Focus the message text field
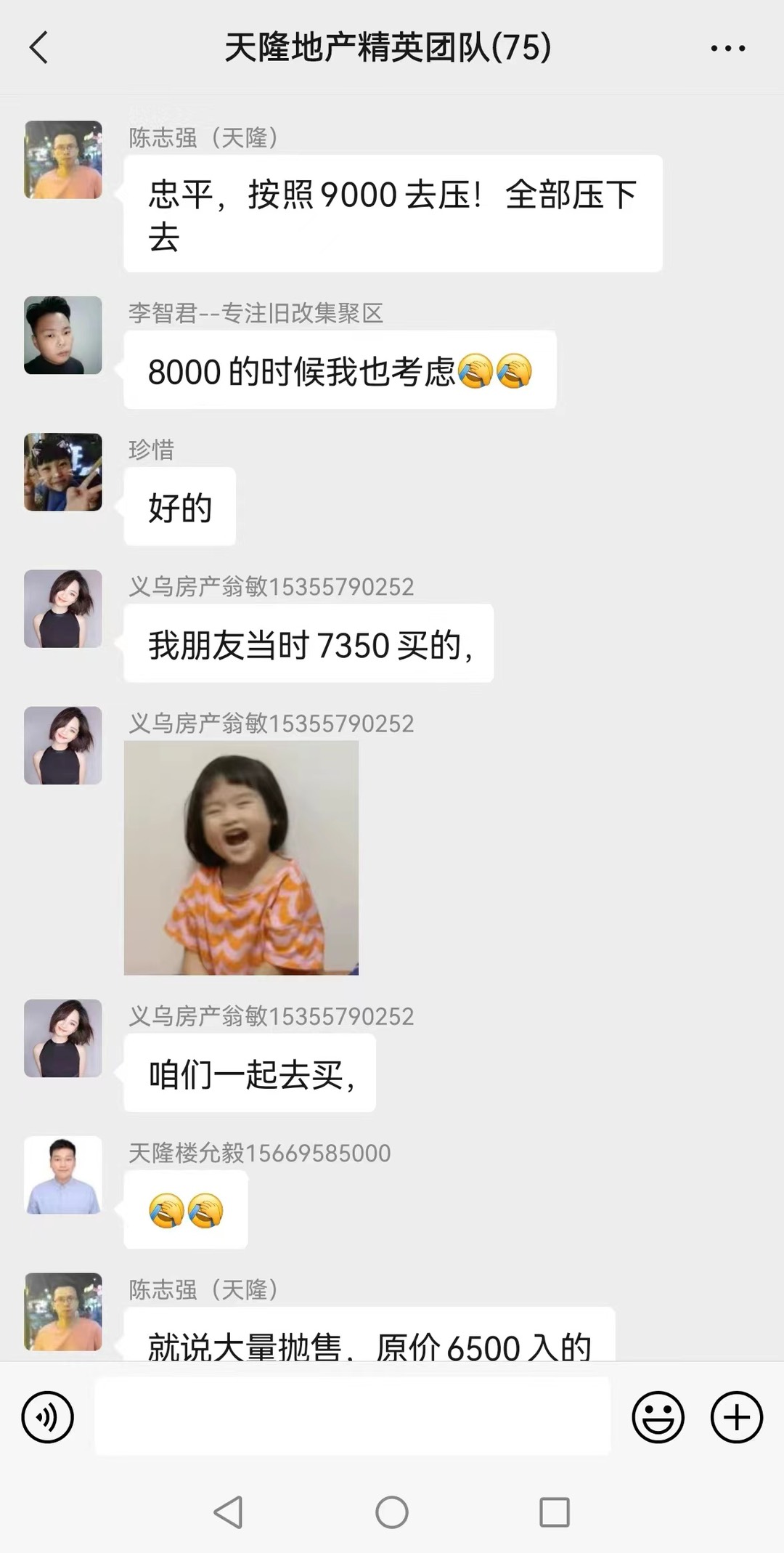Viewport: 784px width, 1553px height. (353, 1416)
